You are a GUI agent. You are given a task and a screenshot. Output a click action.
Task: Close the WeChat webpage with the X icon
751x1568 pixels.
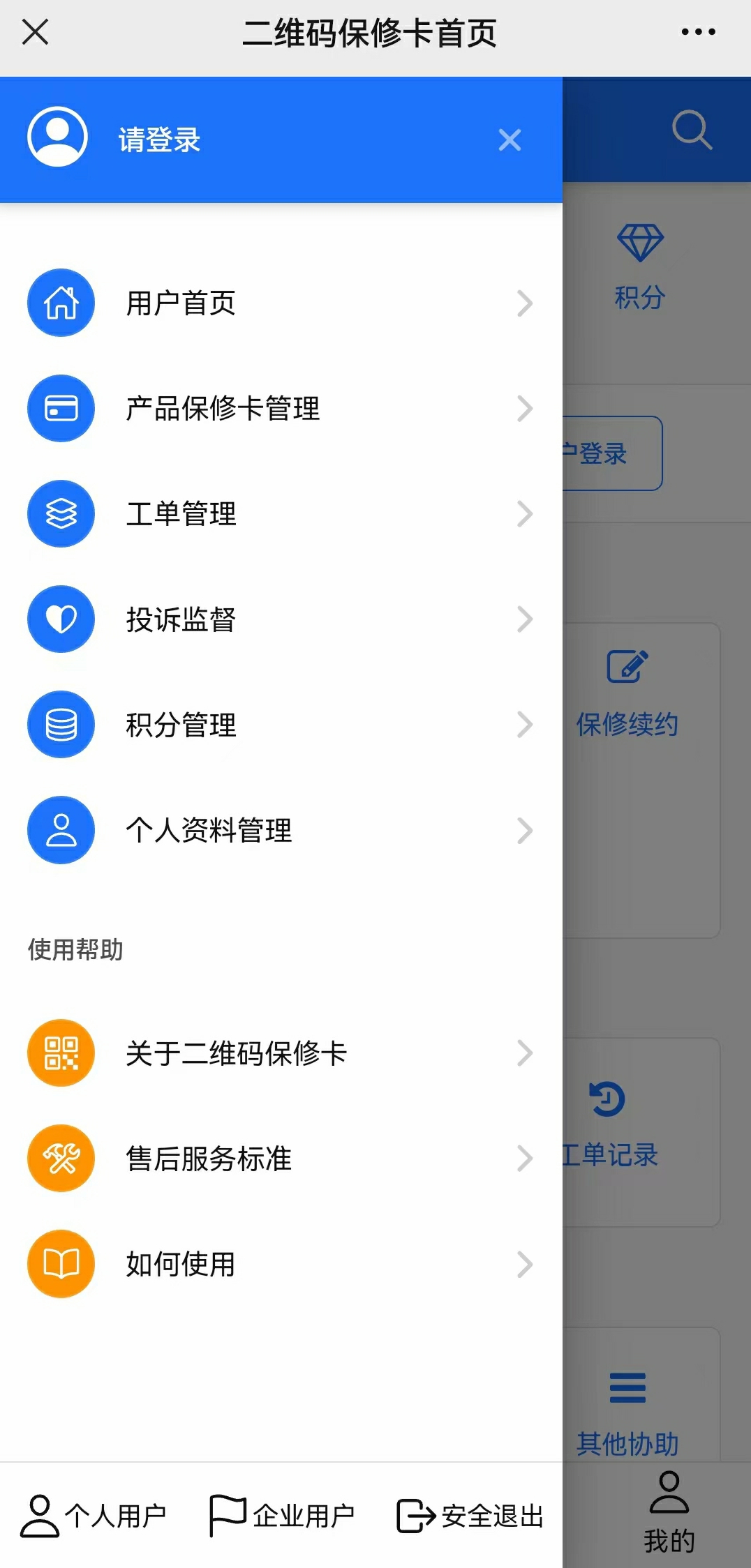tap(35, 32)
